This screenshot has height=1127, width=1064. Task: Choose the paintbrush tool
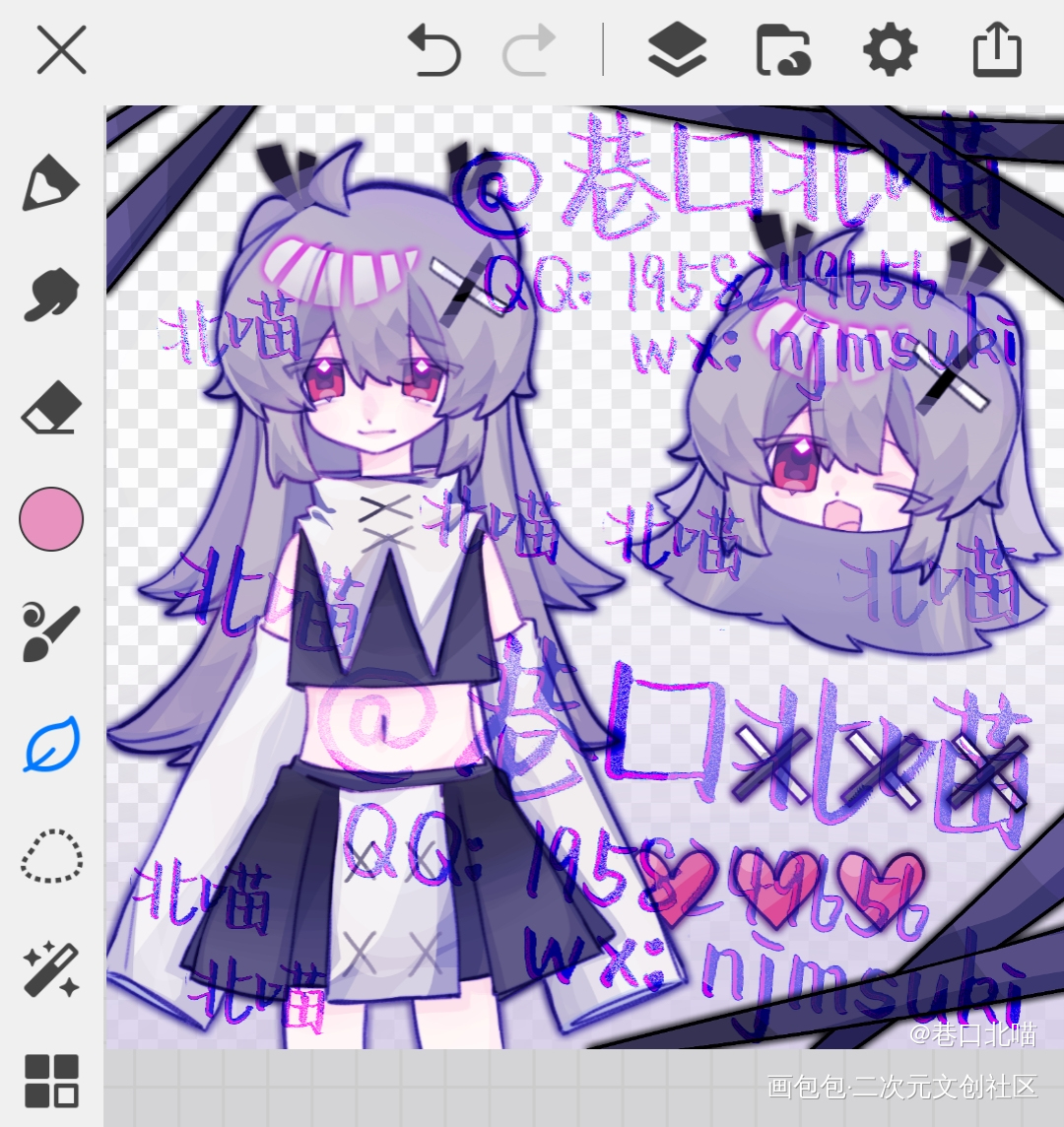coord(51,630)
